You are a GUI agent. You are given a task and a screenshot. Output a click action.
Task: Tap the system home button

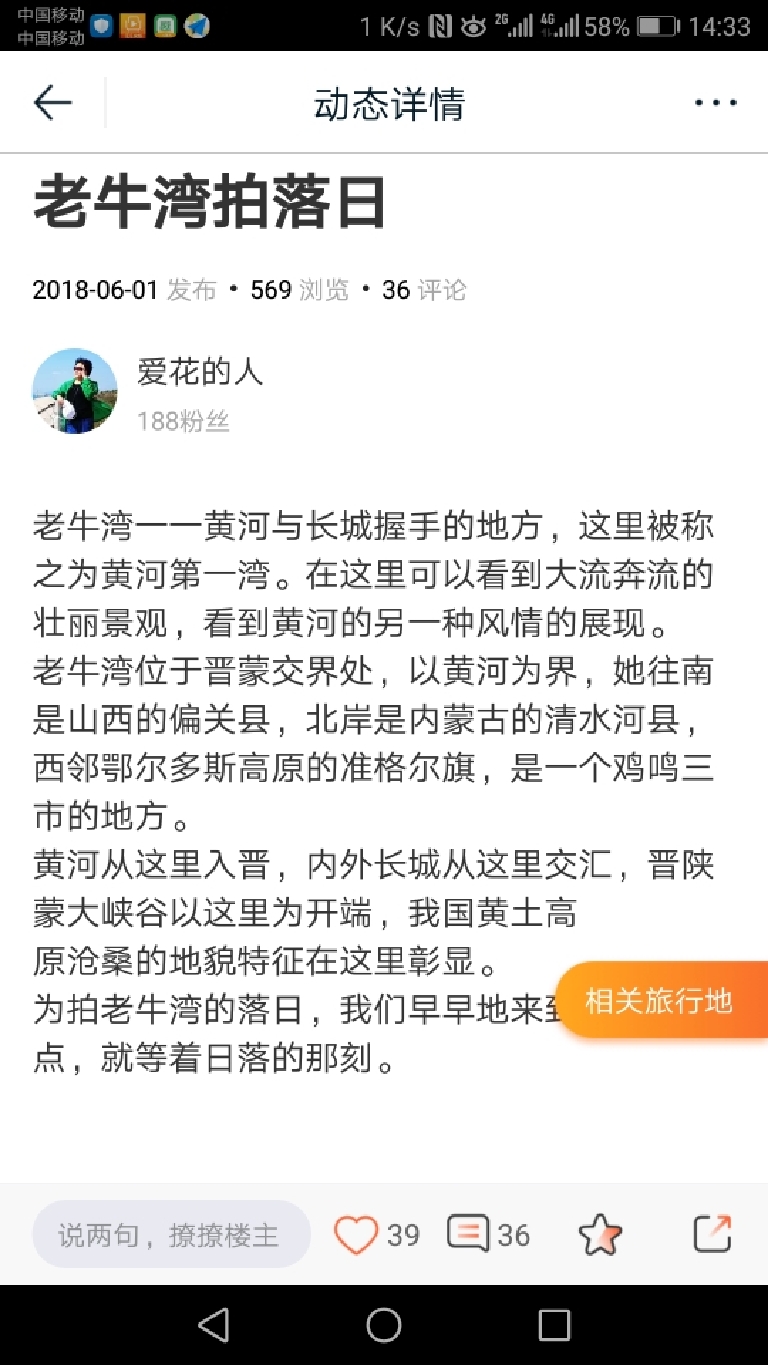[384, 1325]
